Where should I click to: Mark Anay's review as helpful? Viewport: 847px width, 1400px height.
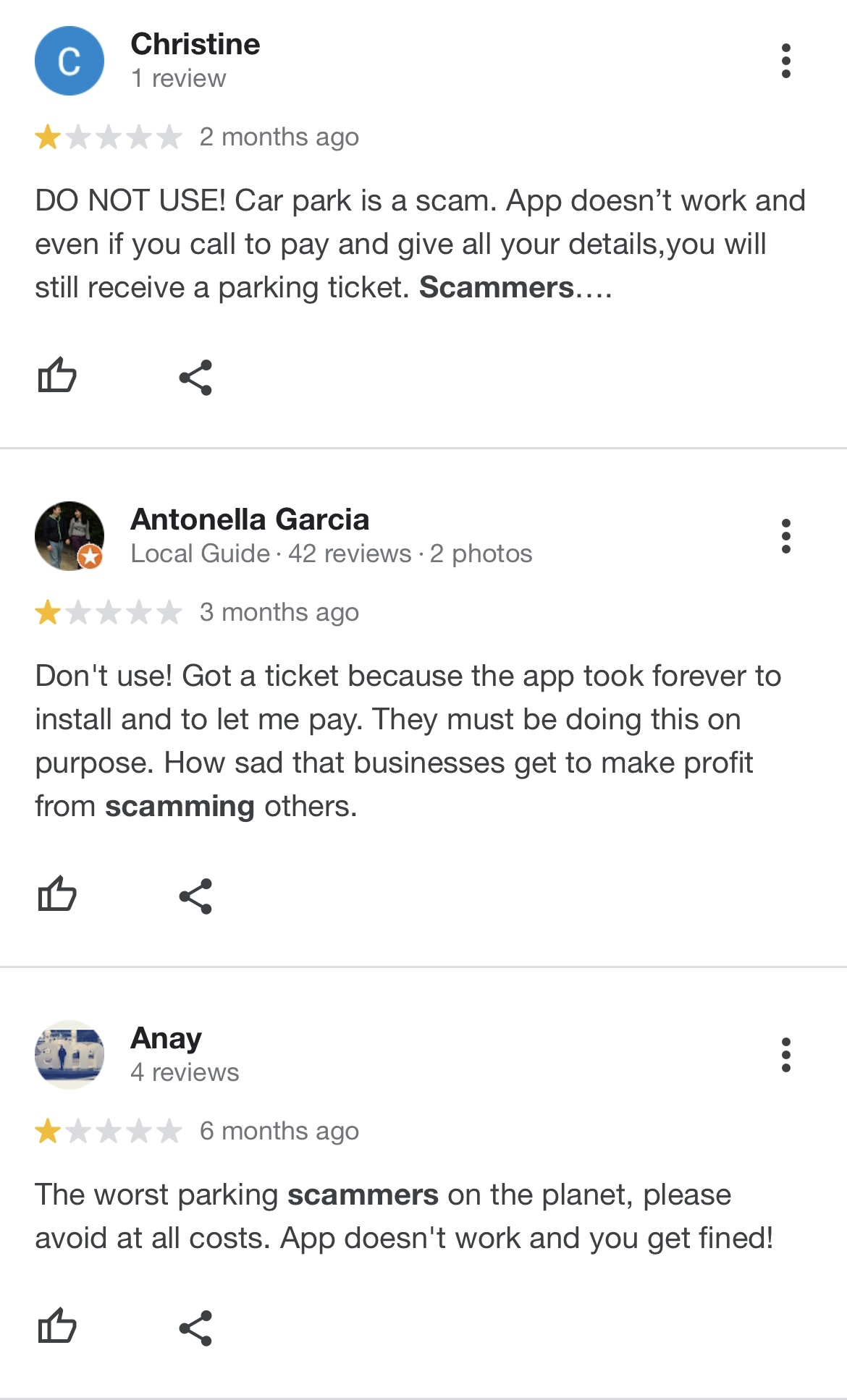57,1326
